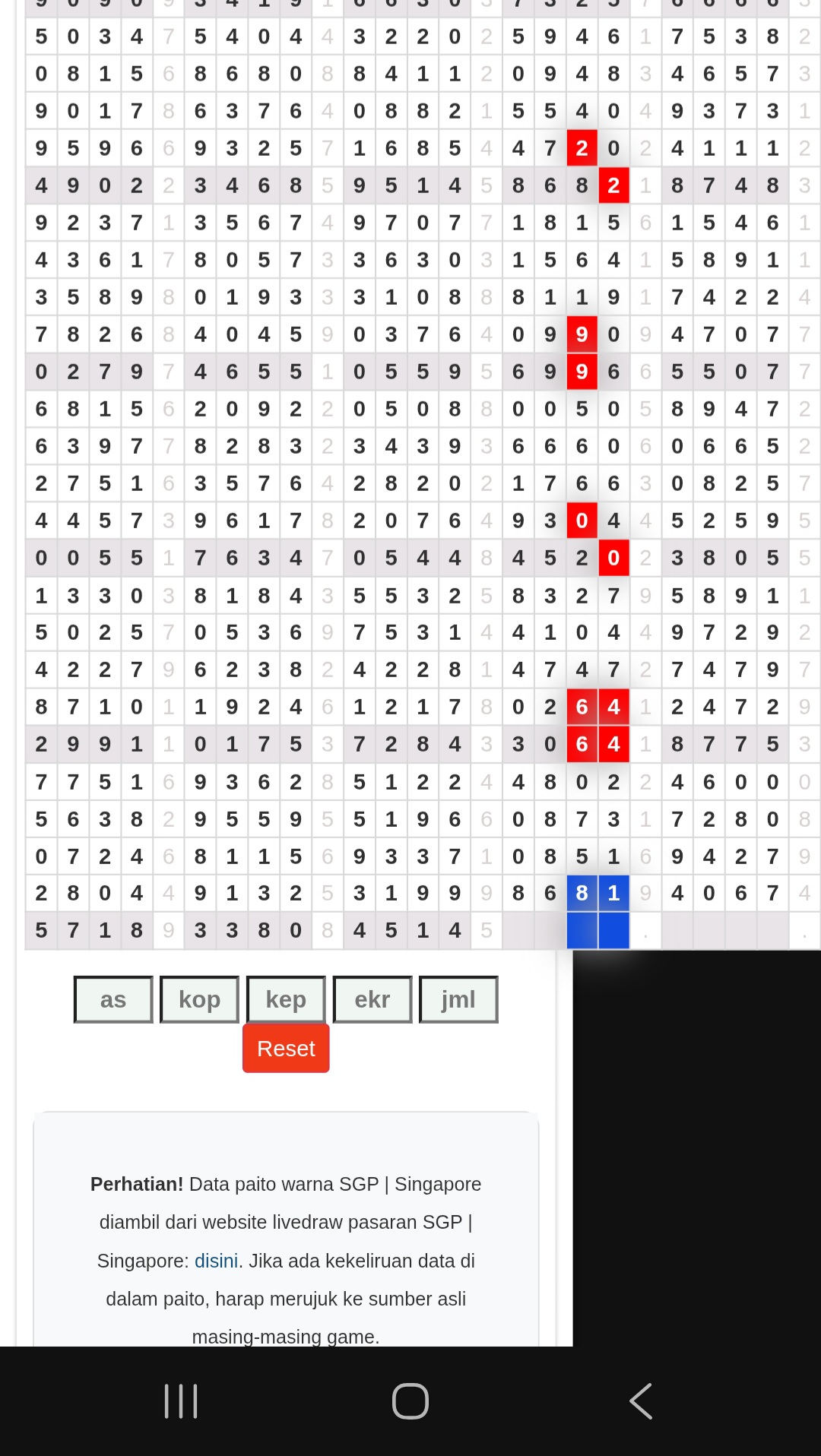Tap the "as" column button
Image resolution: width=821 pixels, height=1456 pixels.
[x=113, y=999]
